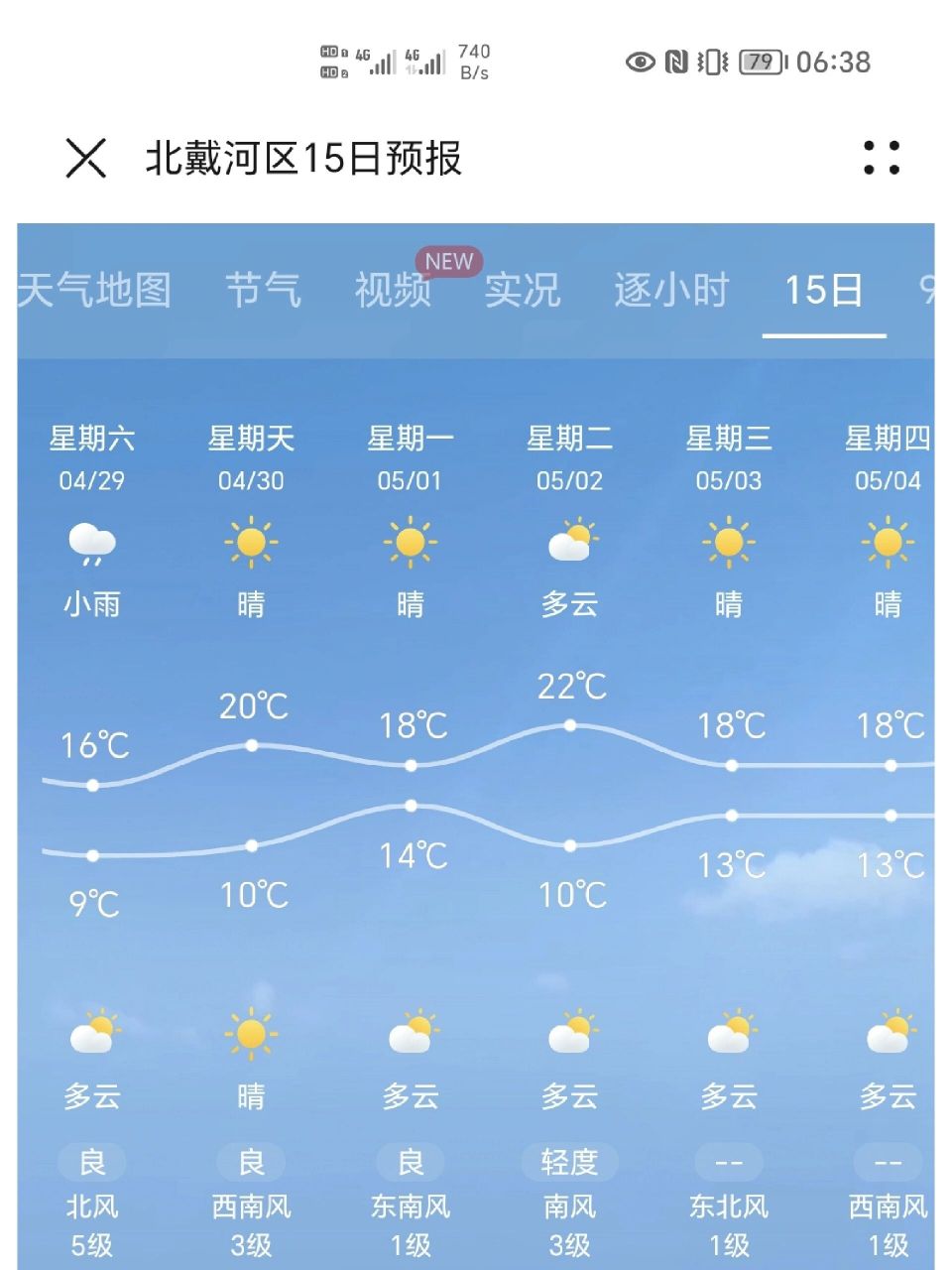Screen dimensions: 952x1270
Task: Tap the 轻度 air quality label for 05/02
Action: (570, 1161)
